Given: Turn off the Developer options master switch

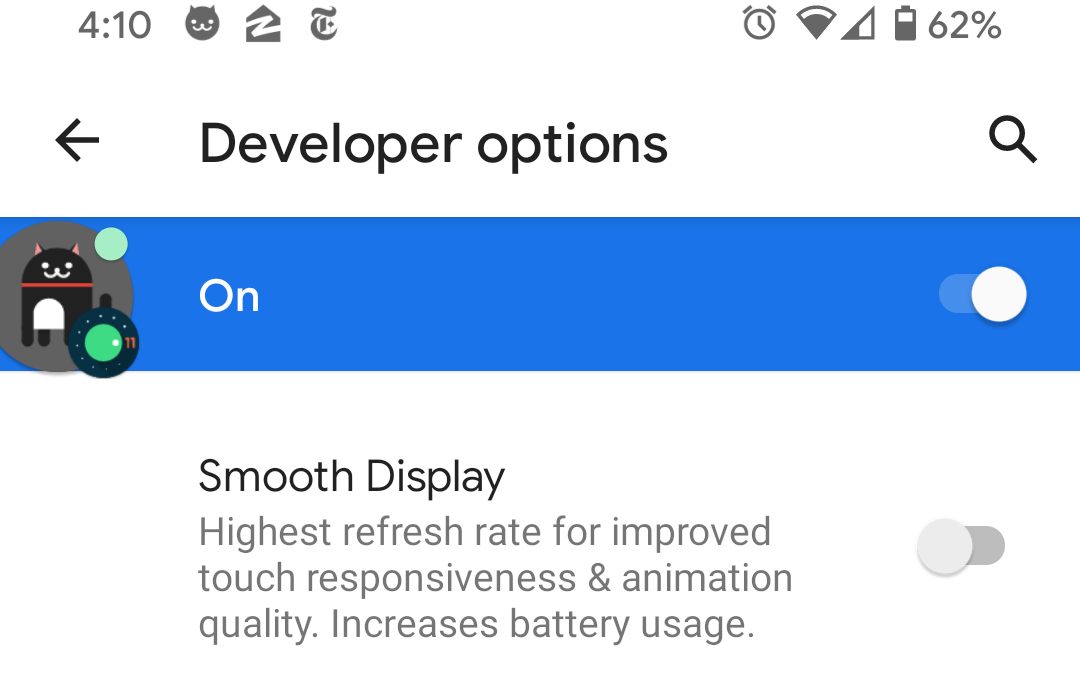Looking at the screenshot, I should (983, 295).
